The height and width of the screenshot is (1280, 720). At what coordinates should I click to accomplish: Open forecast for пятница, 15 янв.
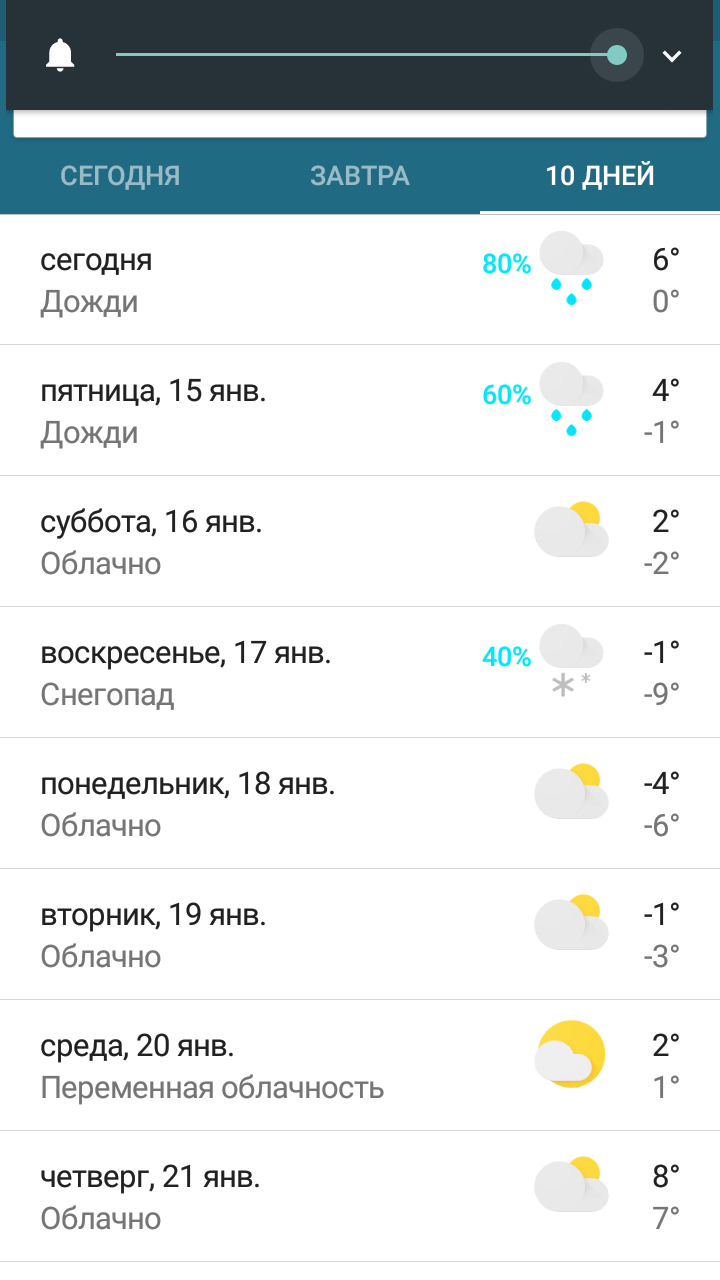tap(360, 411)
